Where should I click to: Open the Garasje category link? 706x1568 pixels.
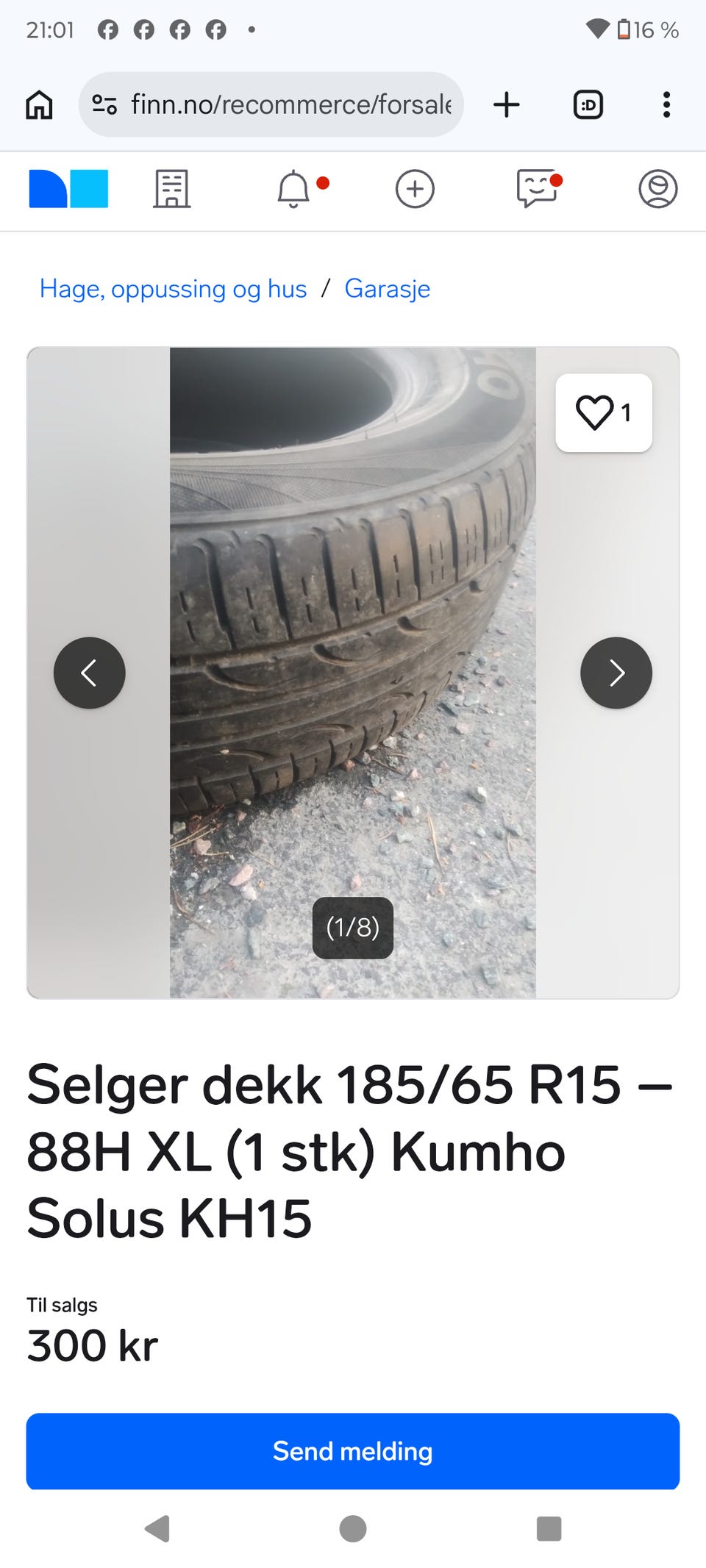[x=388, y=289]
